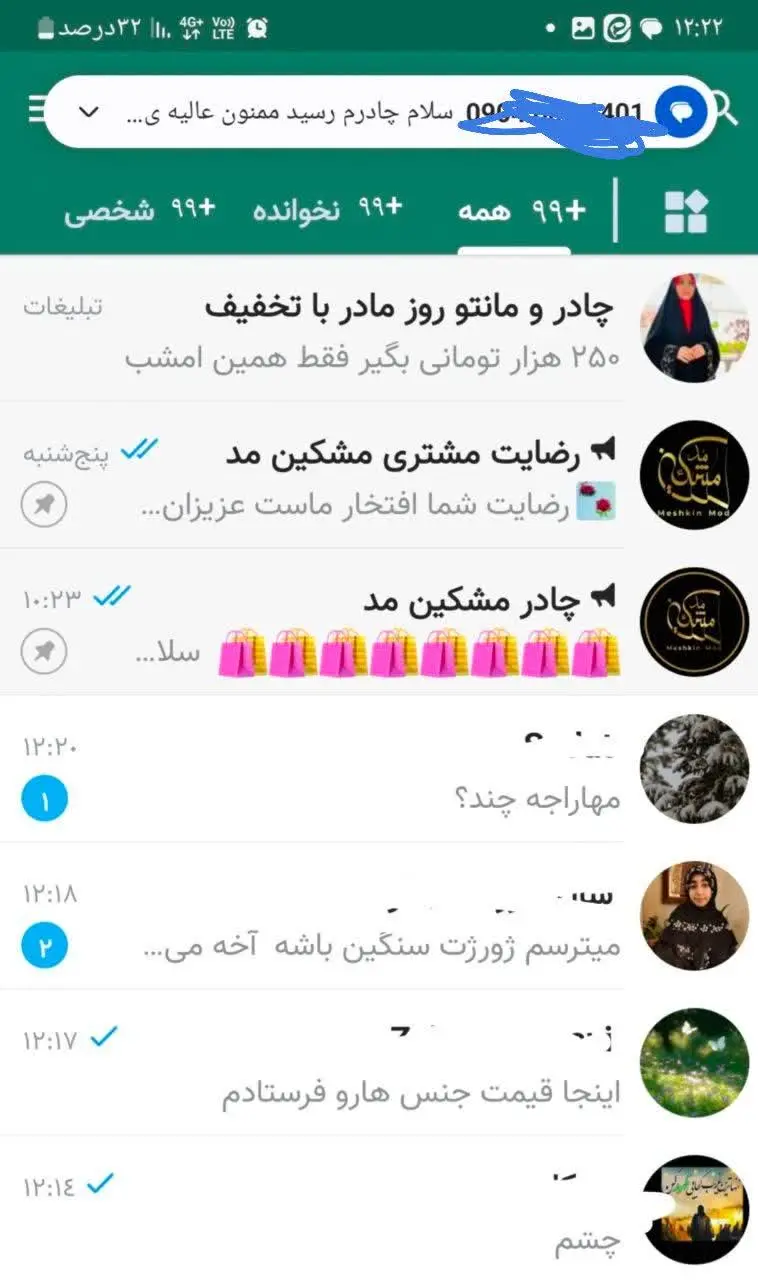The width and height of the screenshot is (758, 1280).
Task: Tap the unread badge showing ۲
Action: click(44, 942)
